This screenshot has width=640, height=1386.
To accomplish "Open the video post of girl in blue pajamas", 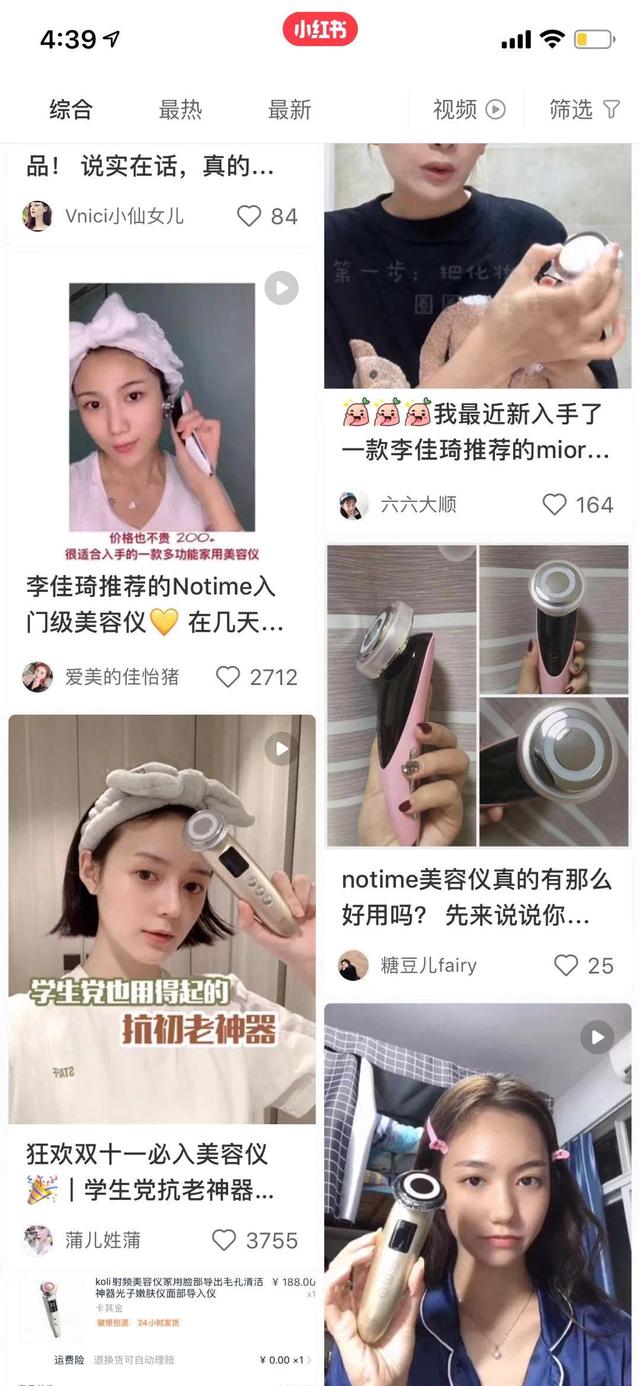I will [x=477, y=1200].
